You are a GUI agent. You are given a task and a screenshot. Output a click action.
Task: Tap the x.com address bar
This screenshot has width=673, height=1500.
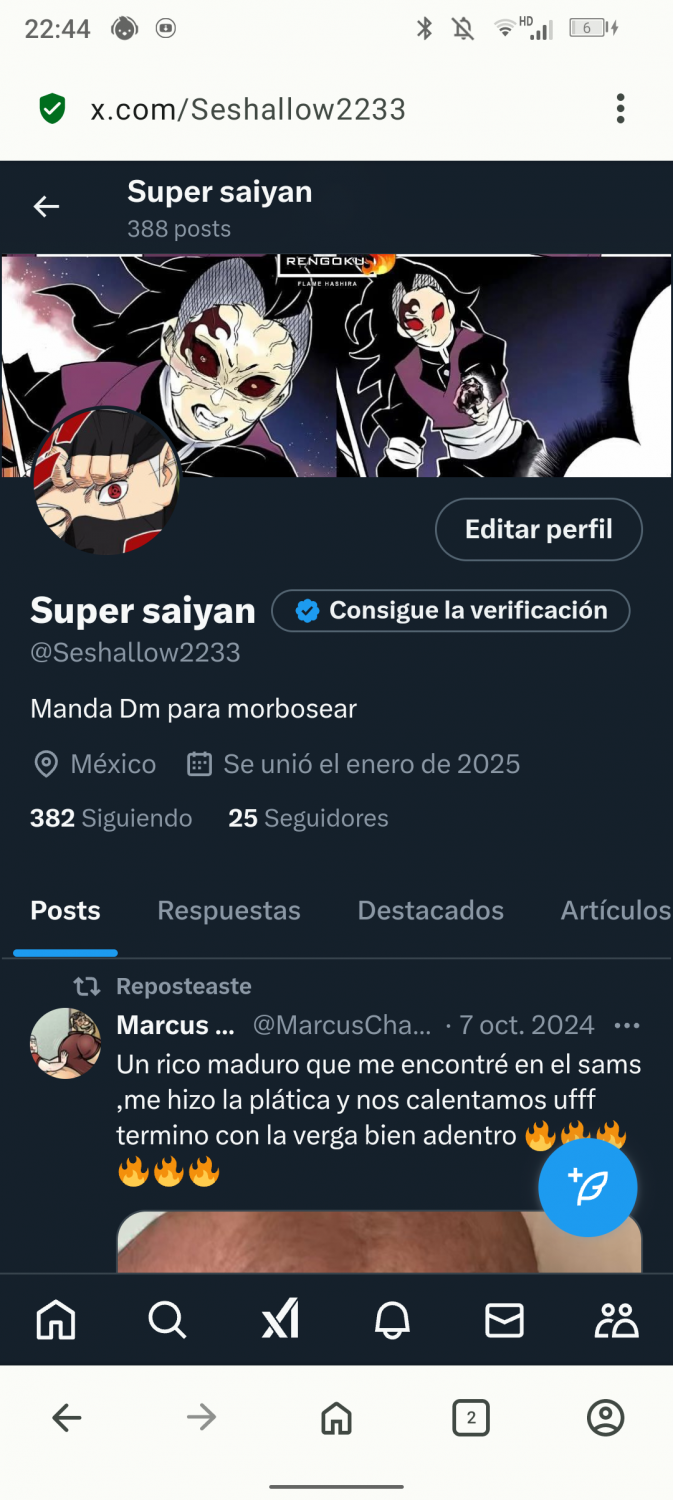pos(248,109)
